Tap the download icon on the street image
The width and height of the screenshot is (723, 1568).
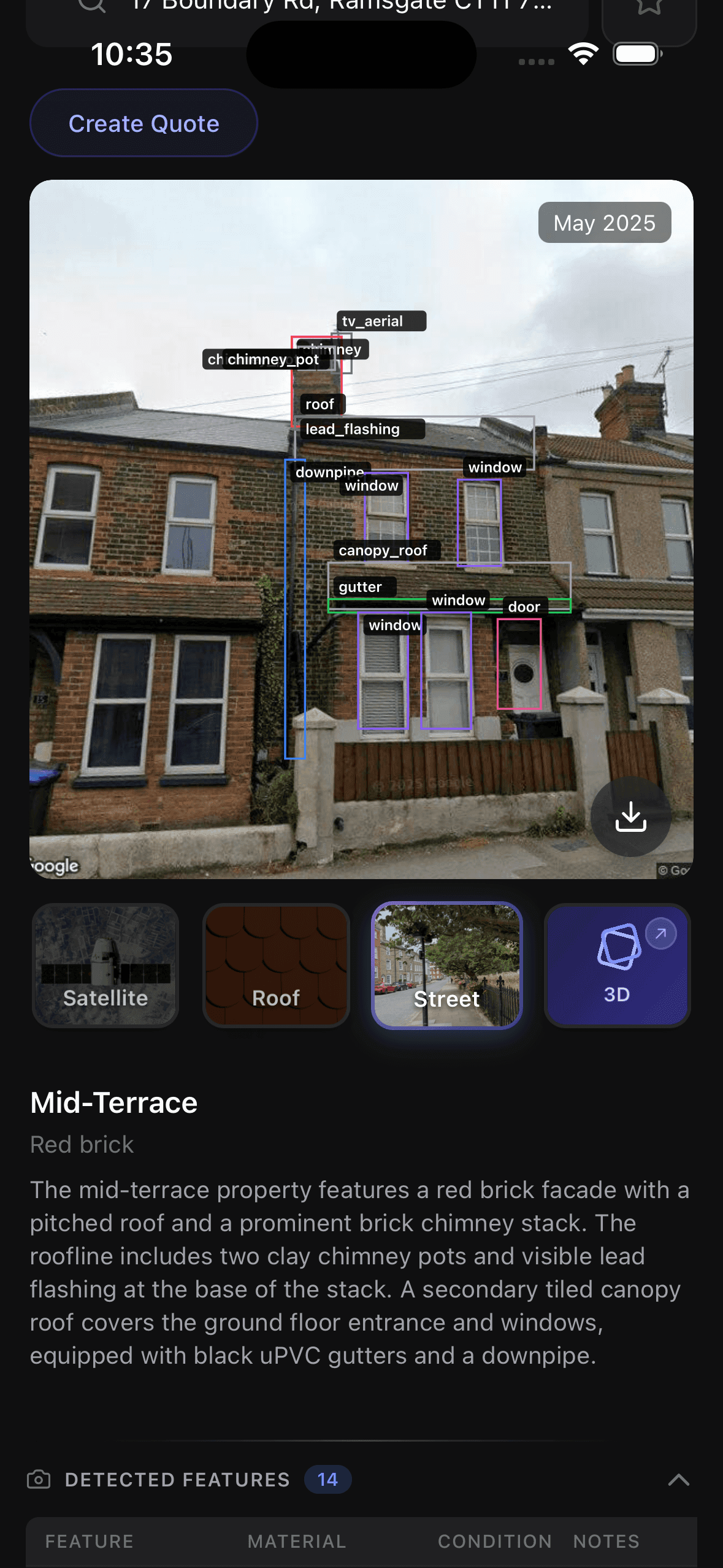[x=630, y=816]
